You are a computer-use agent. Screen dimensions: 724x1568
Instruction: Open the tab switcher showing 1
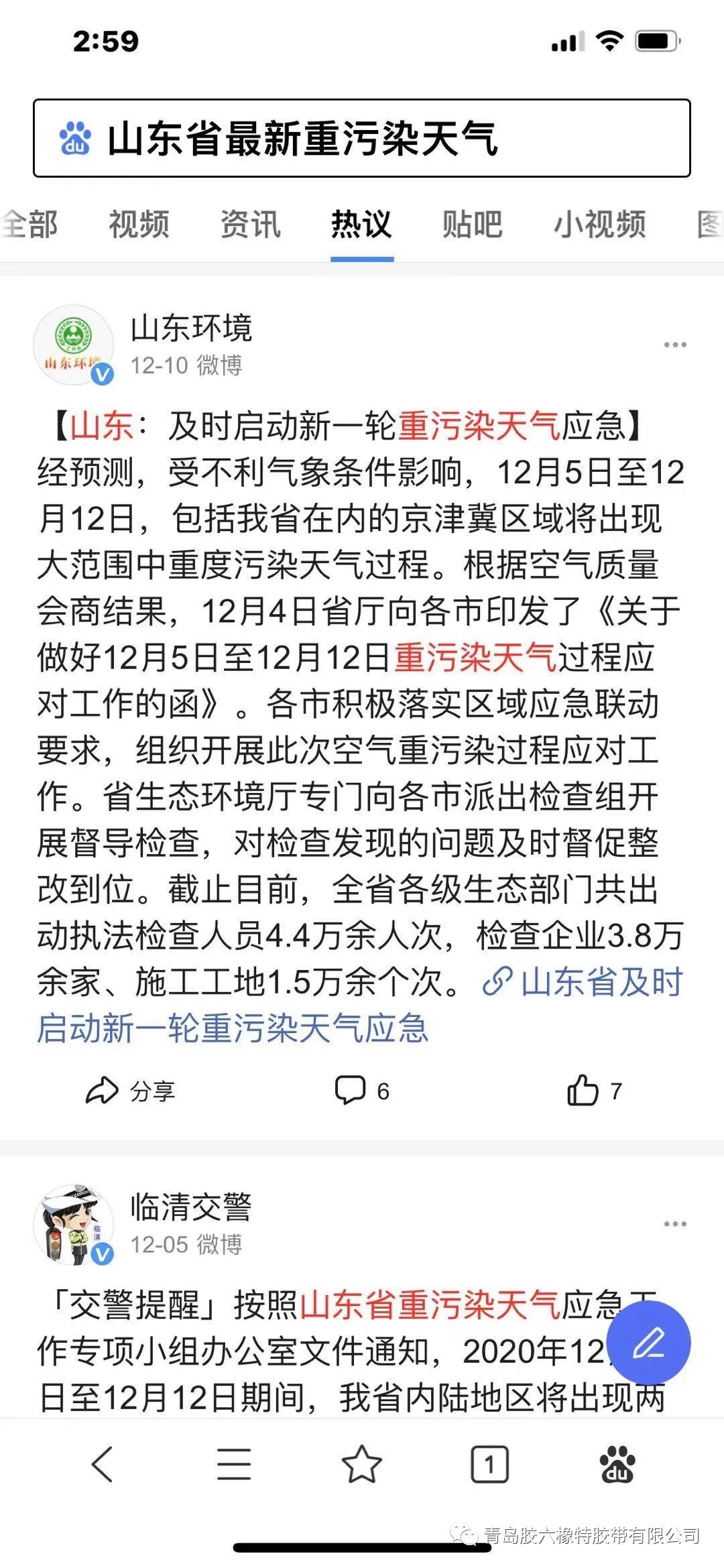click(x=489, y=1463)
